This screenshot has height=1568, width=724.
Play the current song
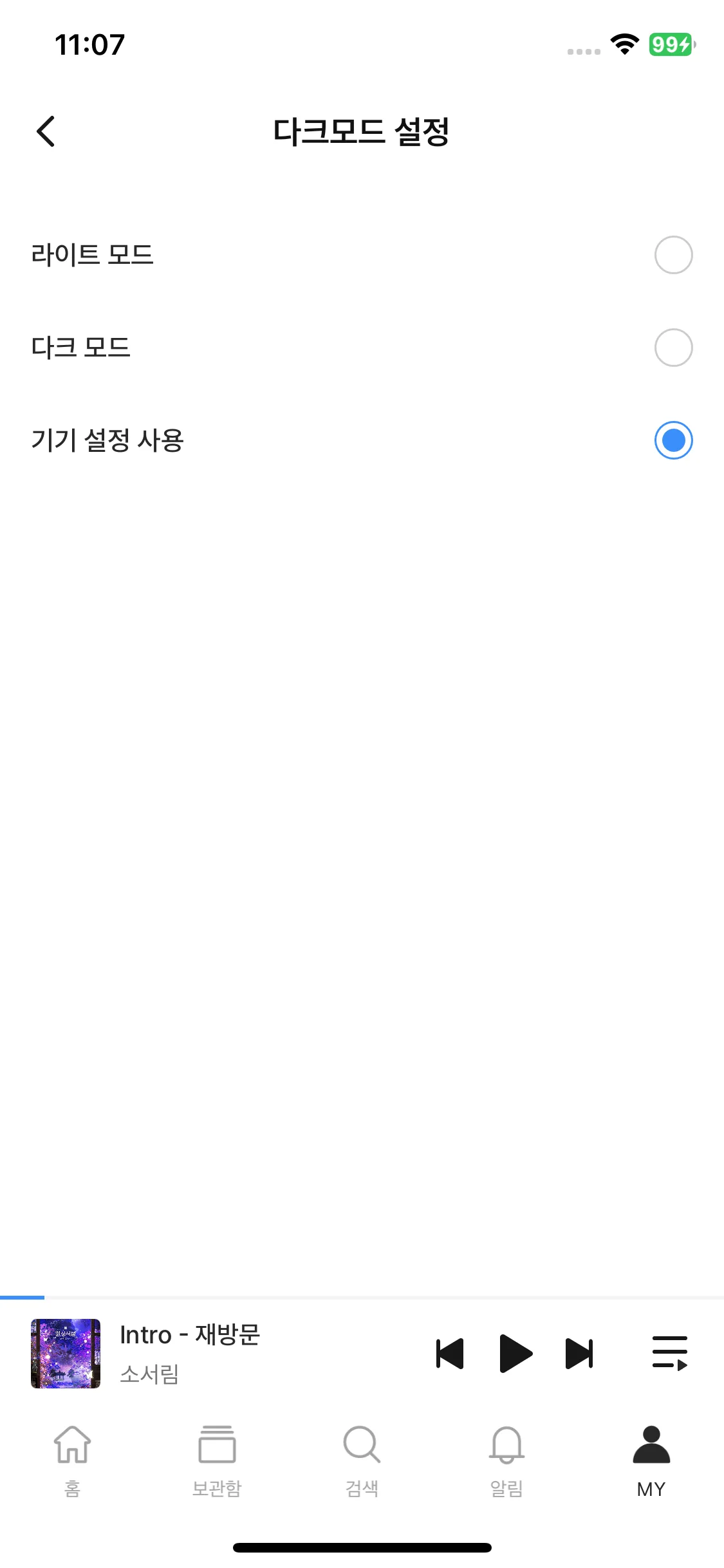(515, 1353)
